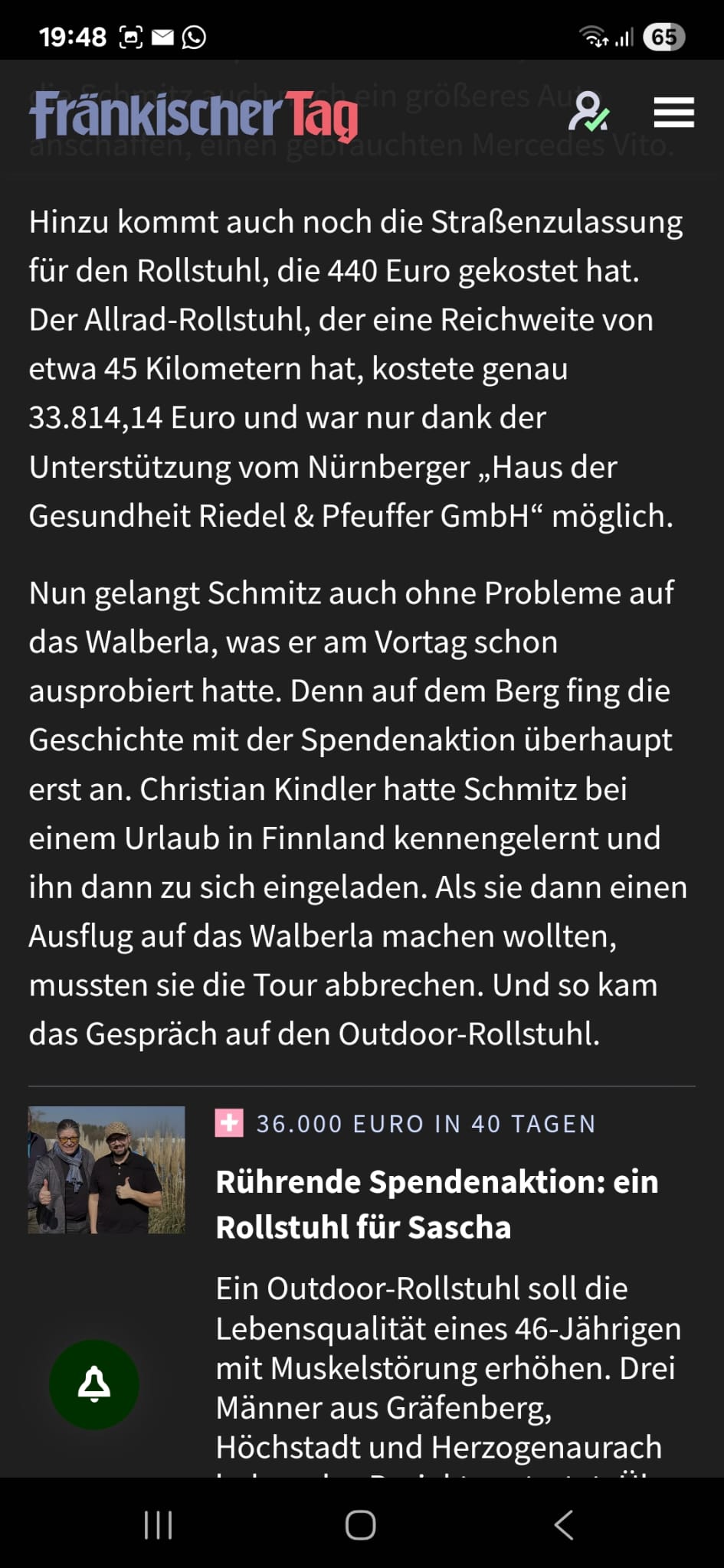The width and height of the screenshot is (724, 1568).
Task: Tap the green notification bell button
Action: (x=94, y=1383)
